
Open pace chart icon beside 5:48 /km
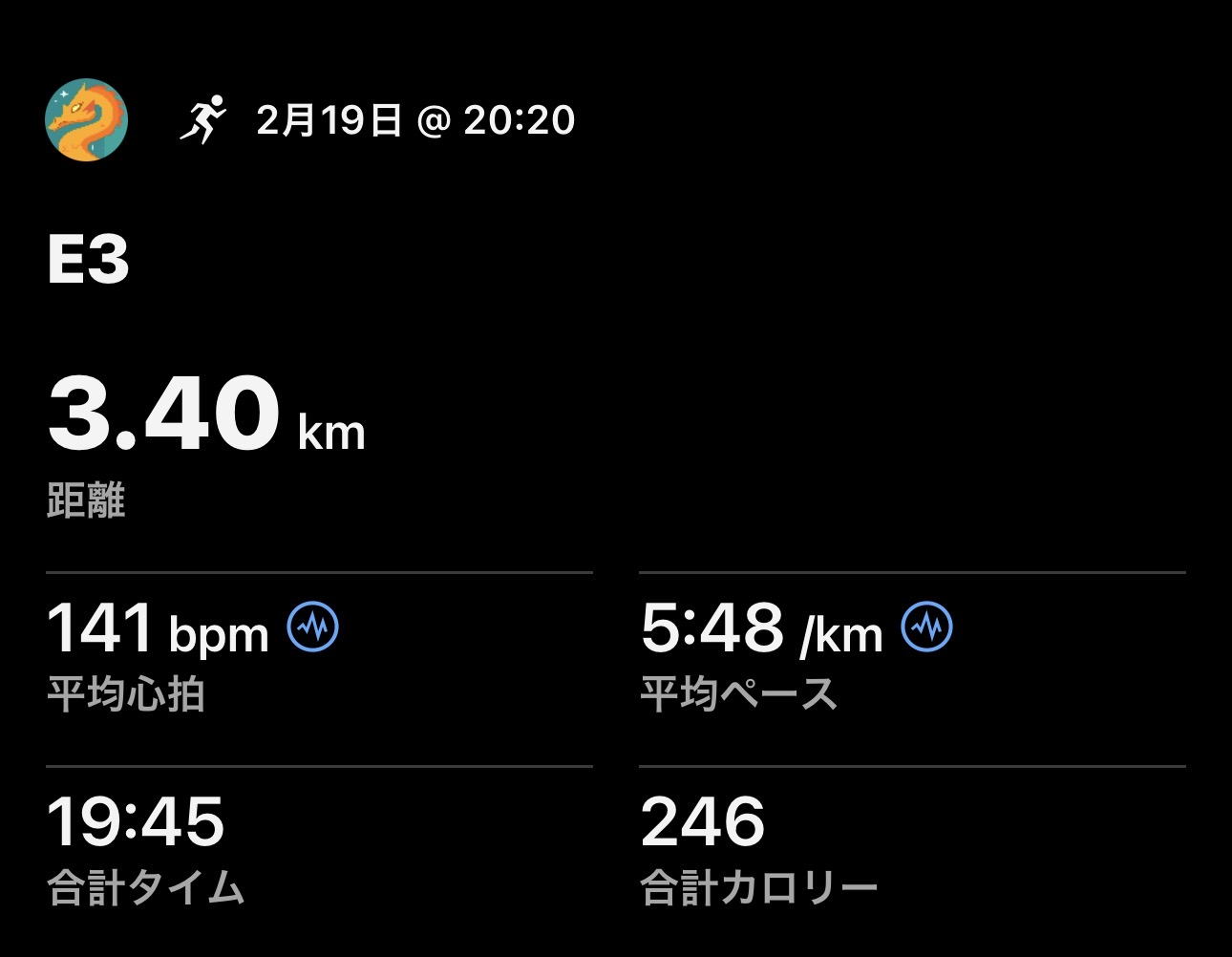pos(927,627)
